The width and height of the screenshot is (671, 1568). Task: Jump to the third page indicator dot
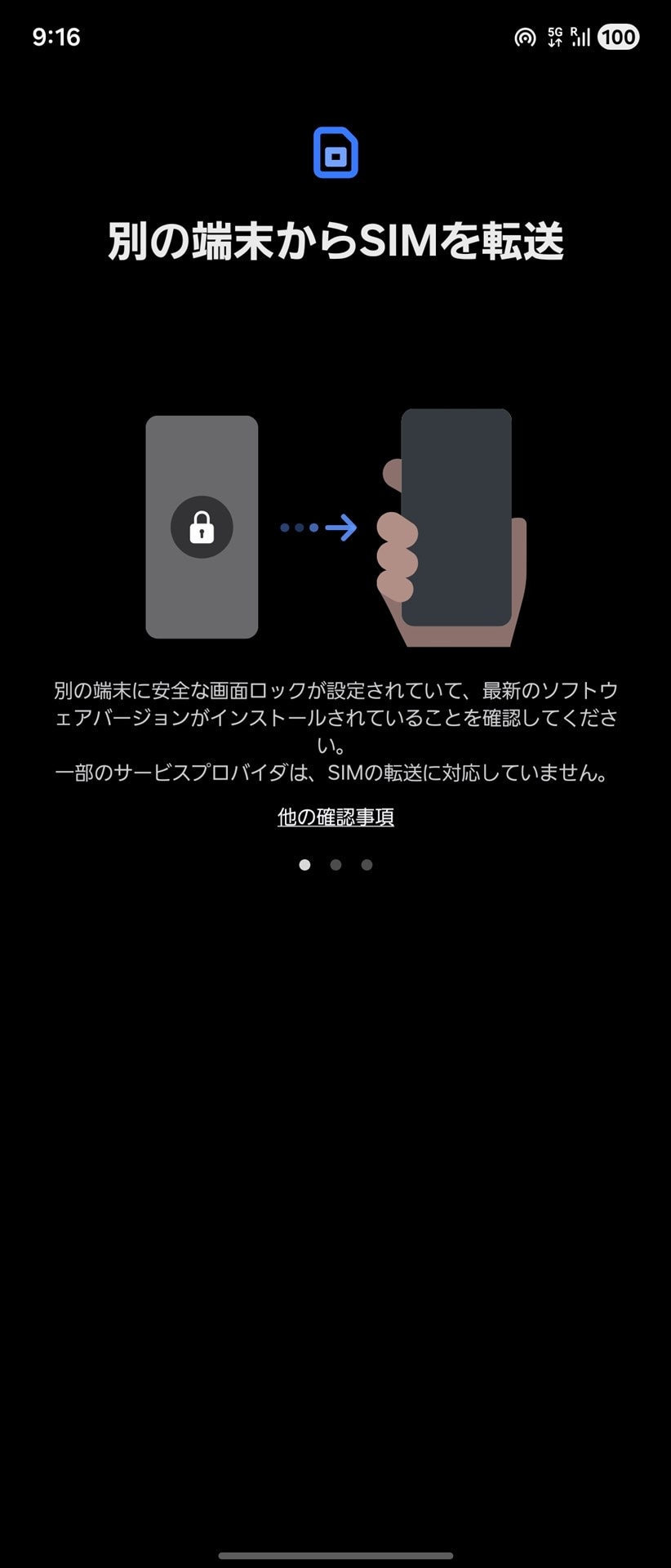(367, 865)
